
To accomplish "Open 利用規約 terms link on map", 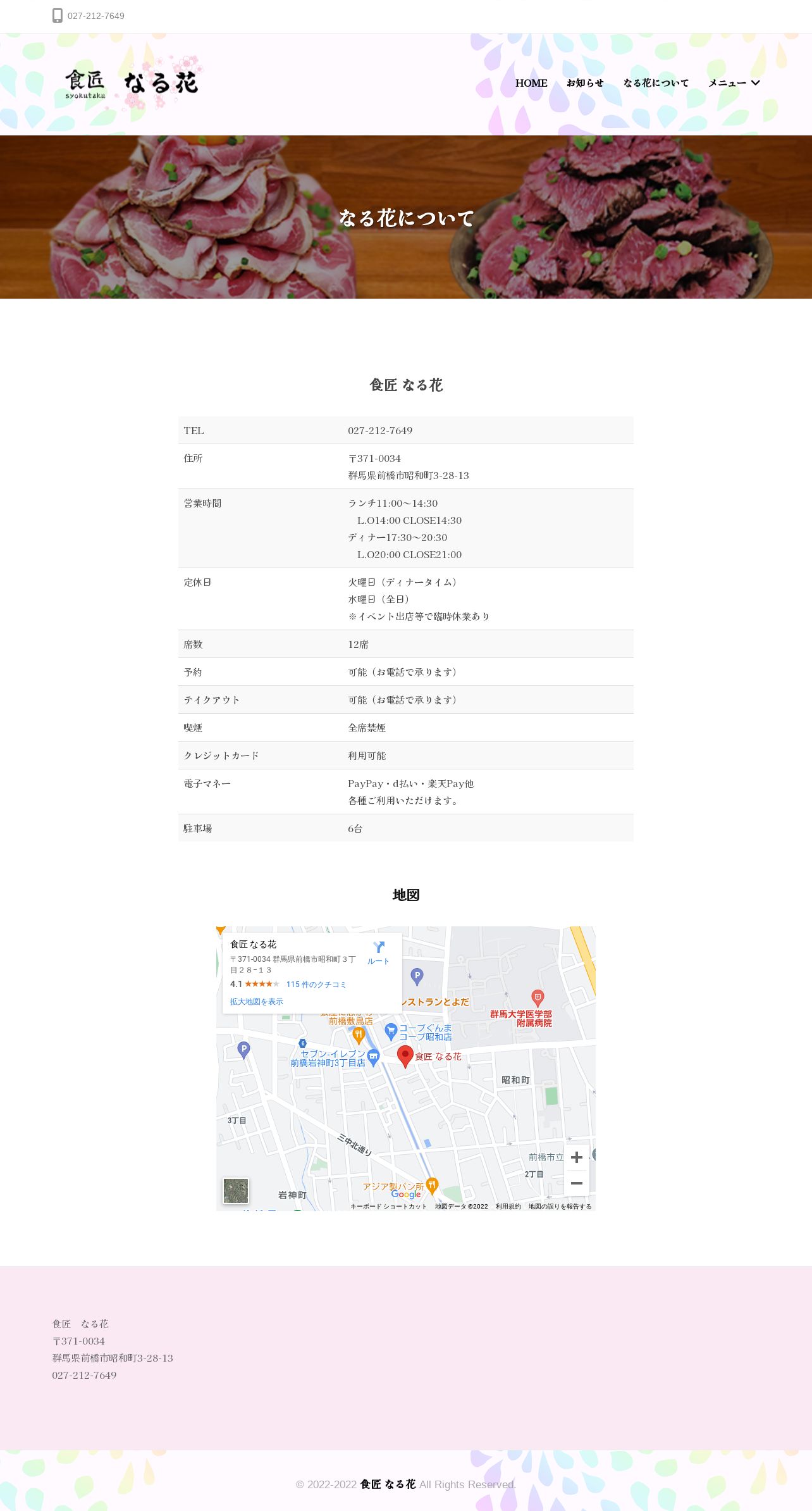I will 508,1207.
